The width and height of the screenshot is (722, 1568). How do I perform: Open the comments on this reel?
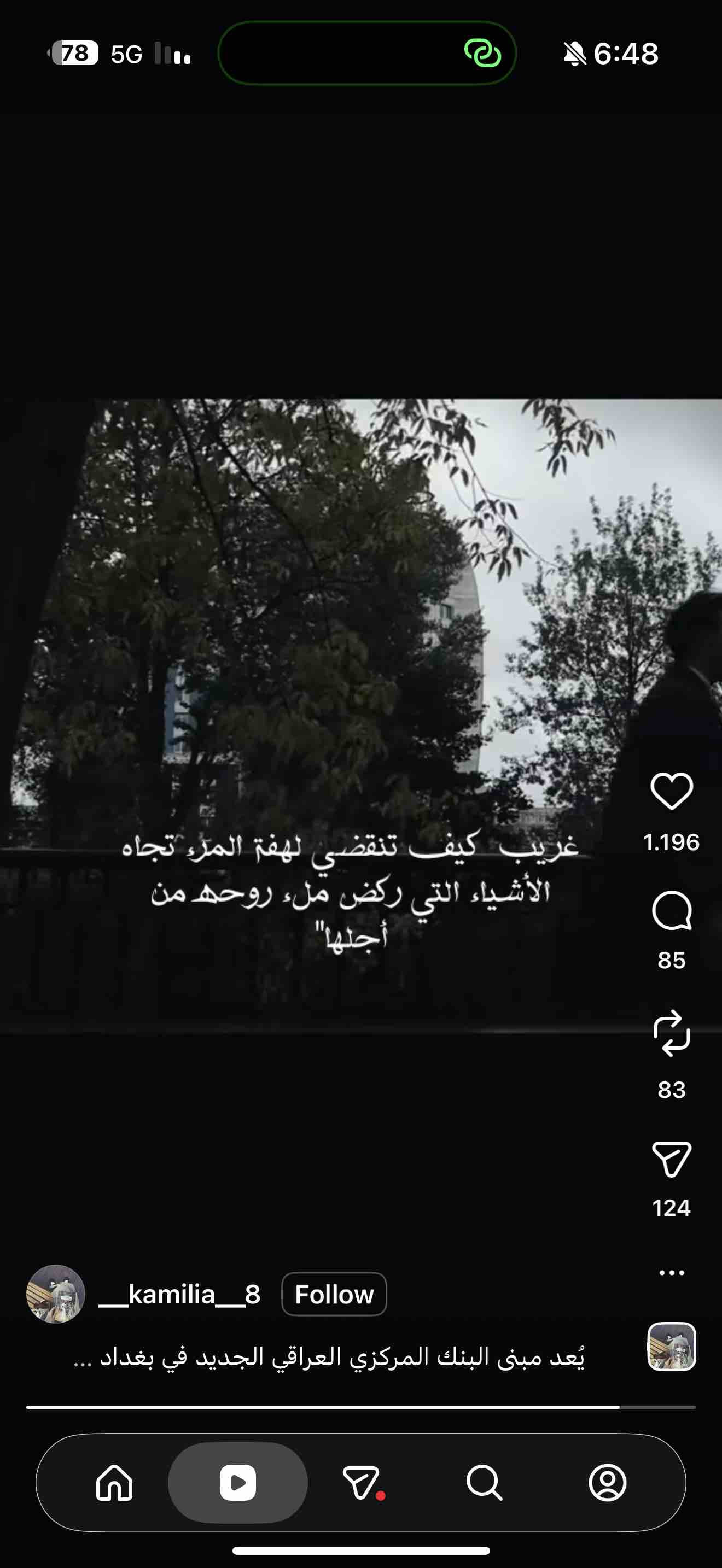672,911
